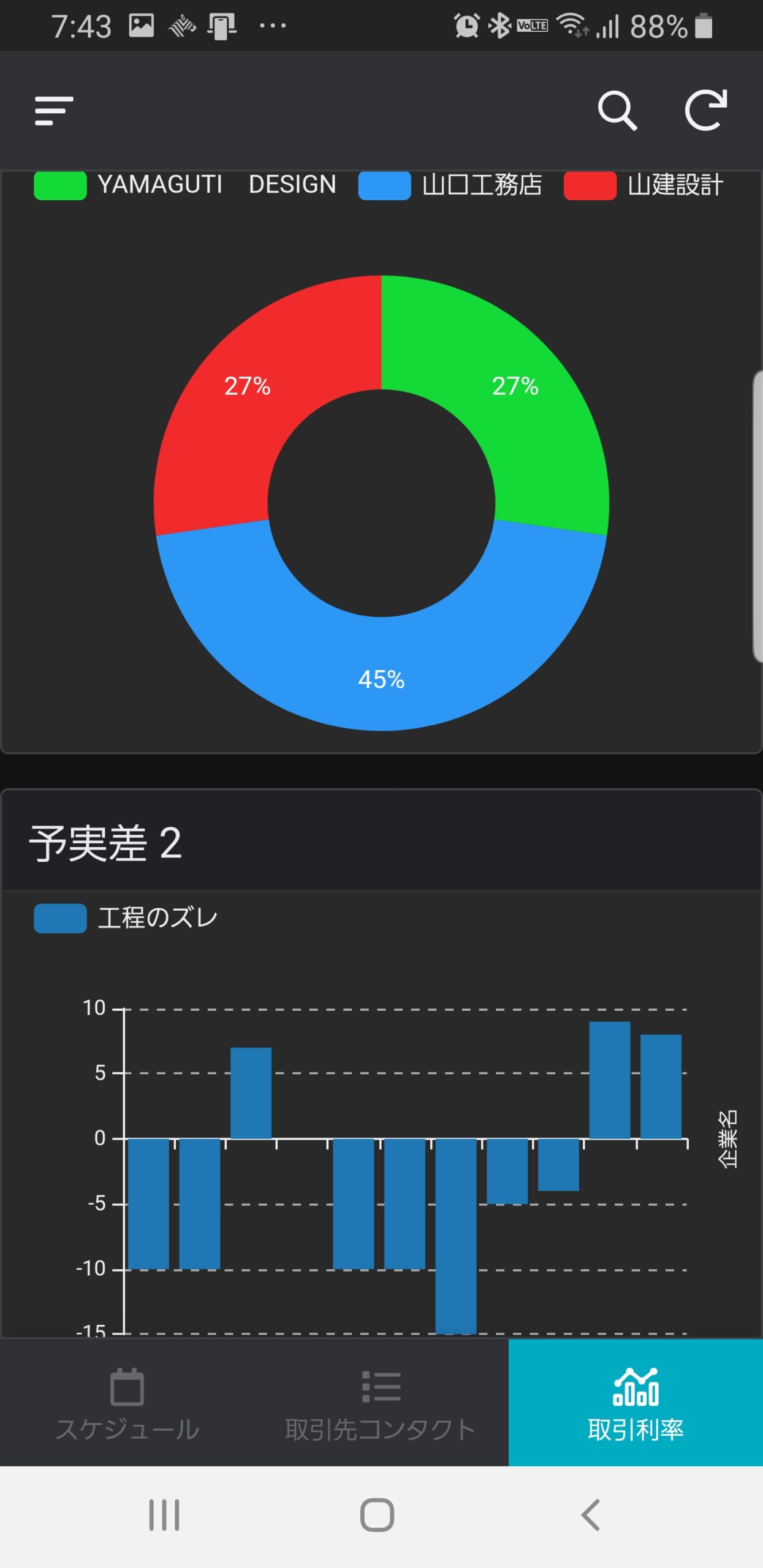Open the search magnifier

coord(617,111)
